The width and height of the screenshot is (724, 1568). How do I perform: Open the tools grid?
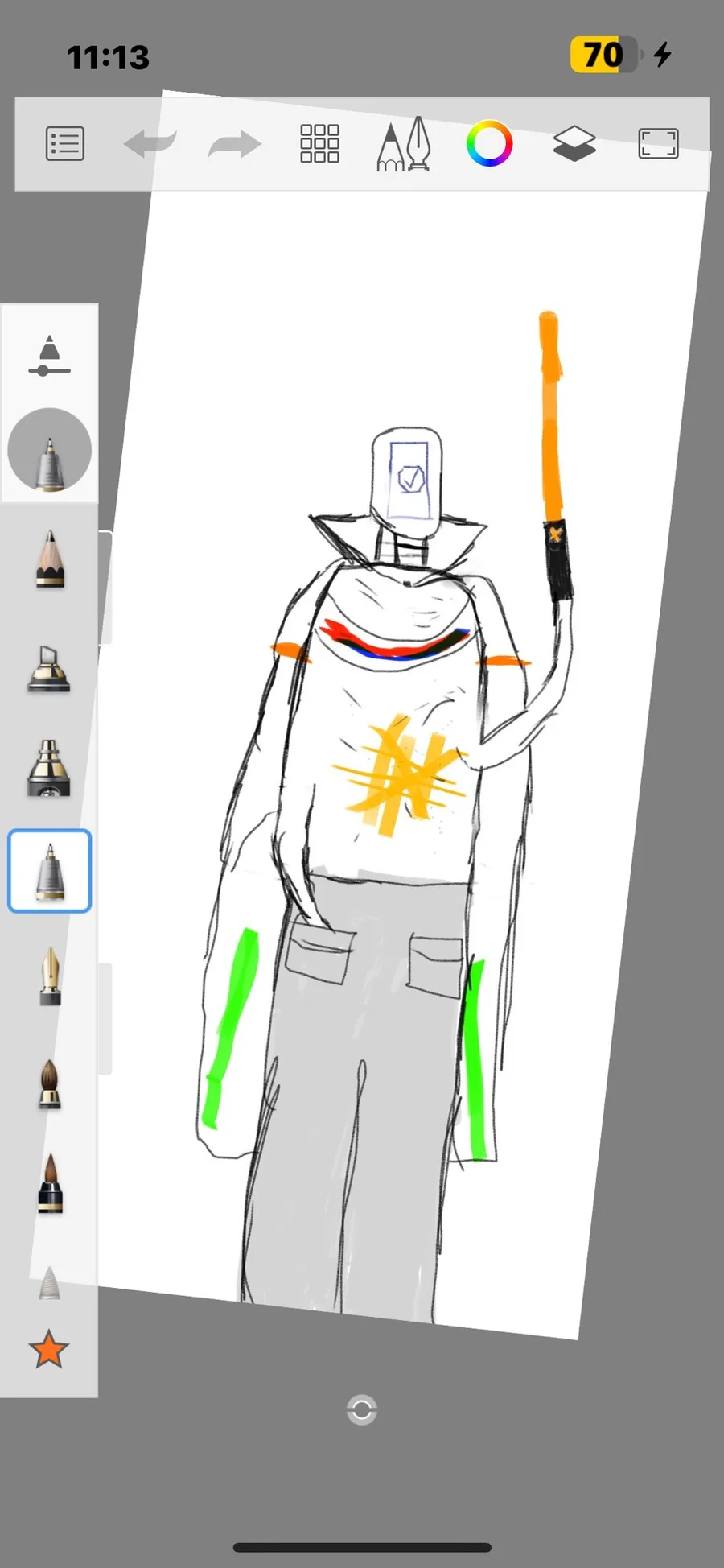(319, 144)
